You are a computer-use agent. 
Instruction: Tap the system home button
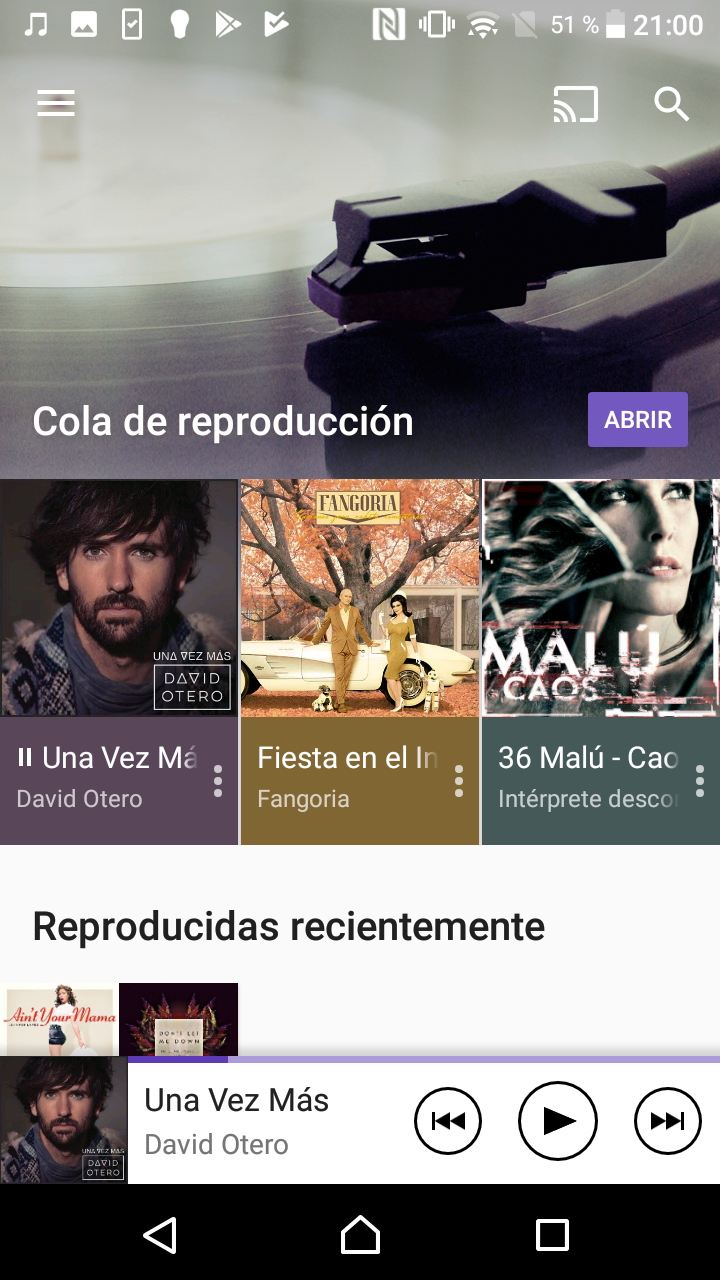click(x=360, y=1235)
